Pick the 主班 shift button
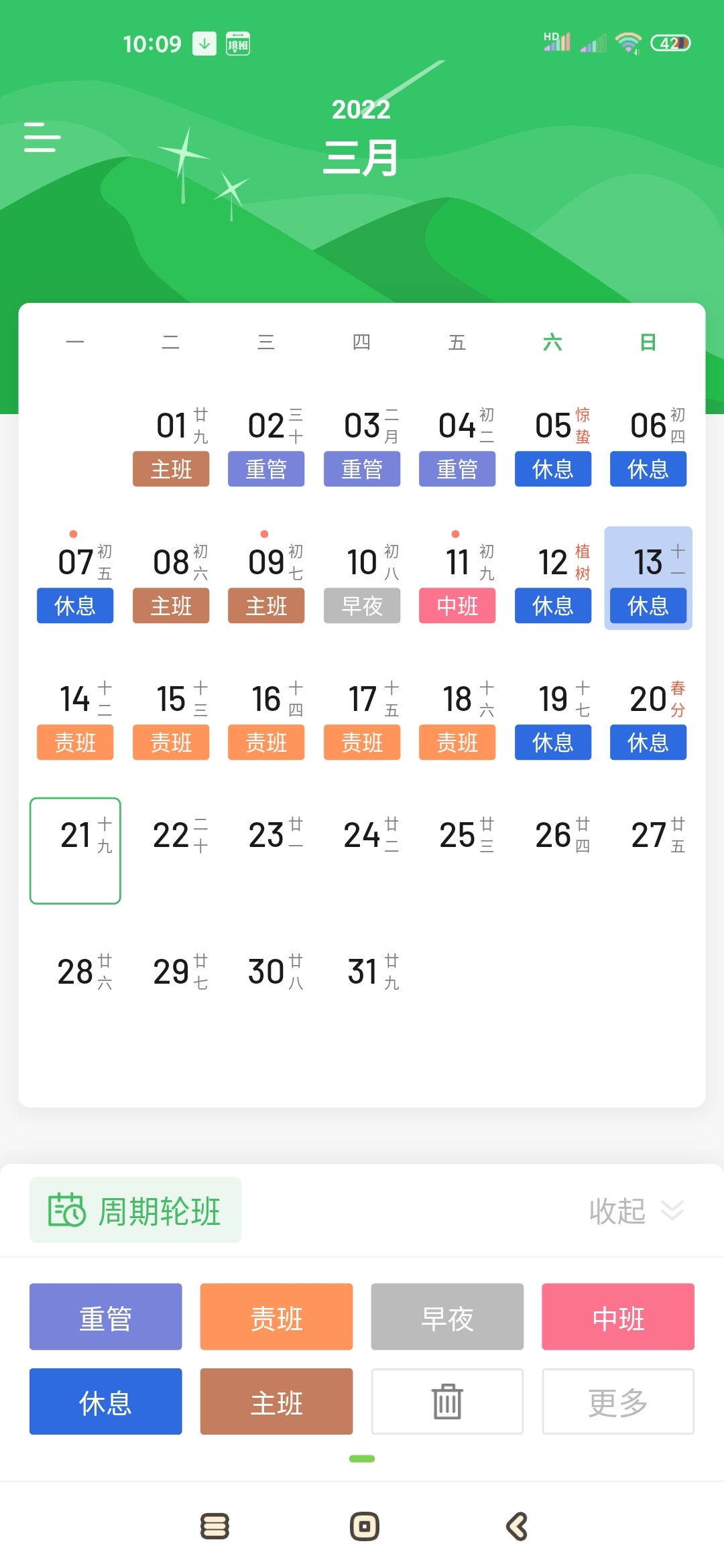This screenshot has height=1568, width=724. tap(276, 1401)
